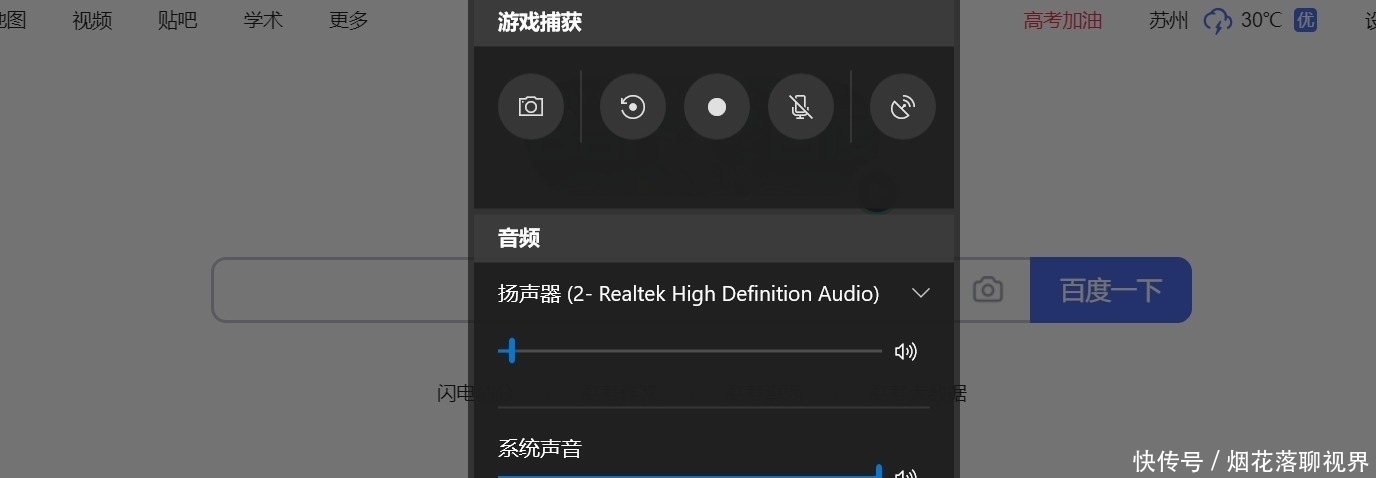Expand the 扬声器 Realtek audio device dropdown
The image size is (1376, 478).
click(x=921, y=293)
